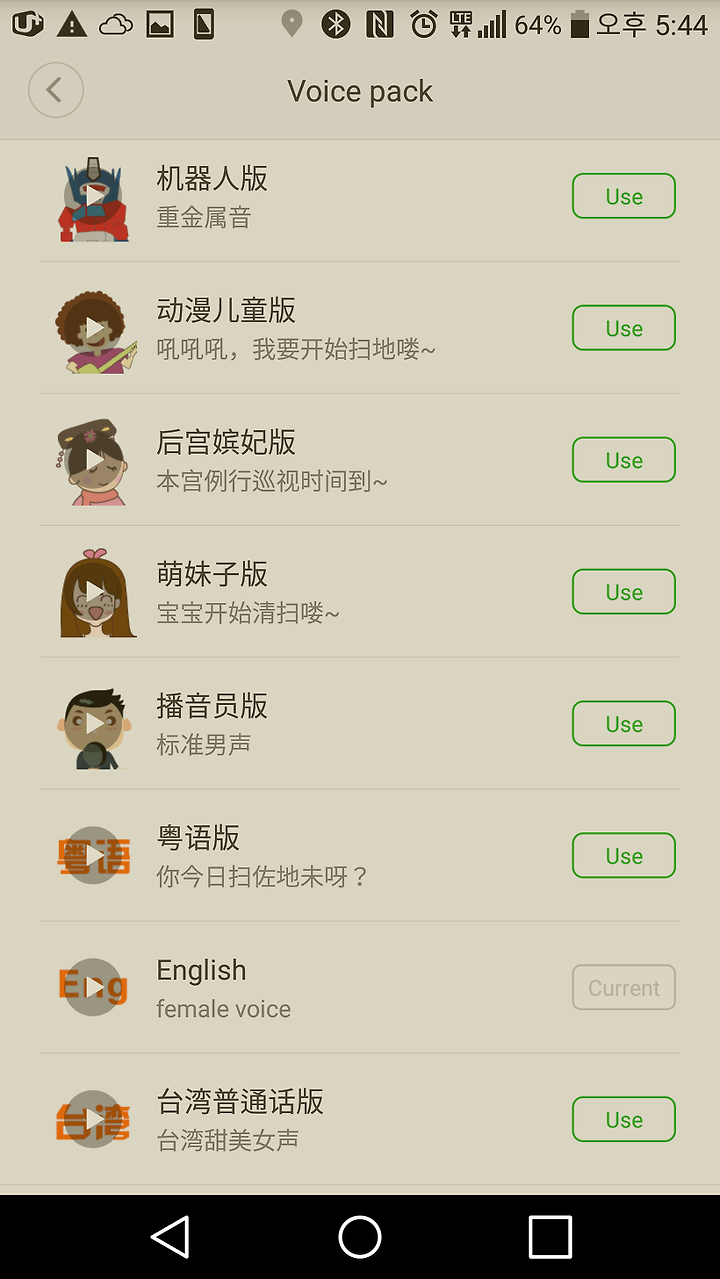Play preview of the 后宫嫔妃版 voice
Image resolution: width=720 pixels, height=1279 pixels.
[x=94, y=460]
